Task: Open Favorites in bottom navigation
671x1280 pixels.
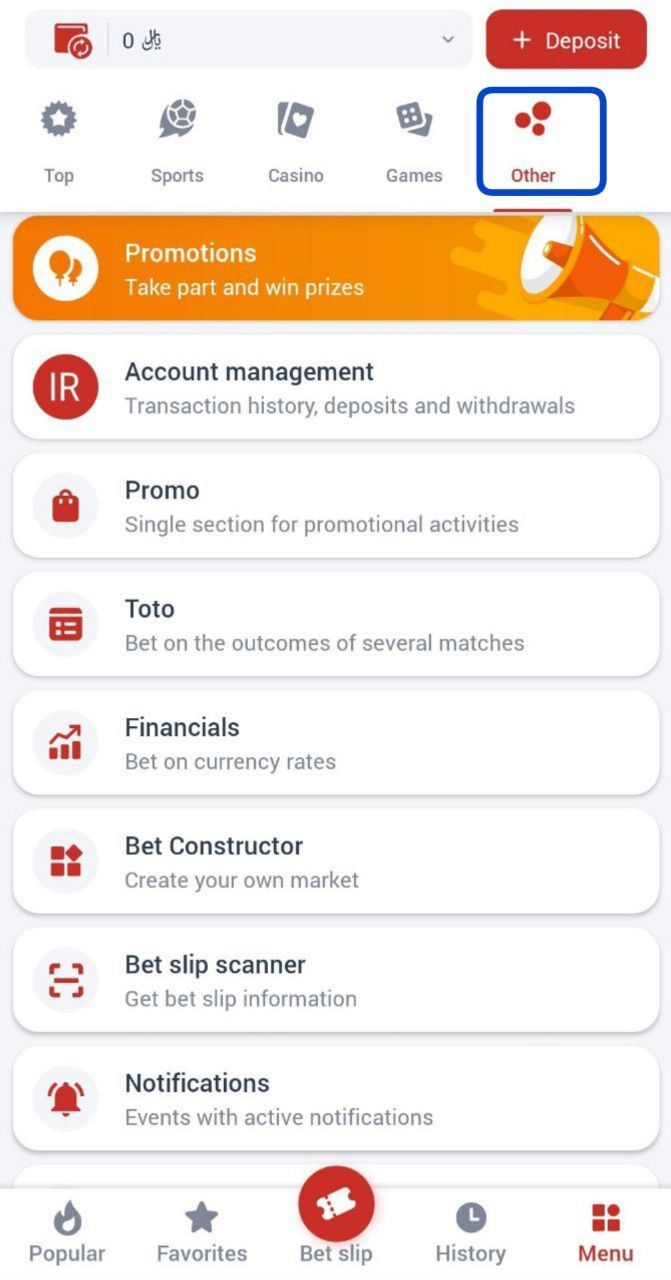Action: (x=202, y=1233)
